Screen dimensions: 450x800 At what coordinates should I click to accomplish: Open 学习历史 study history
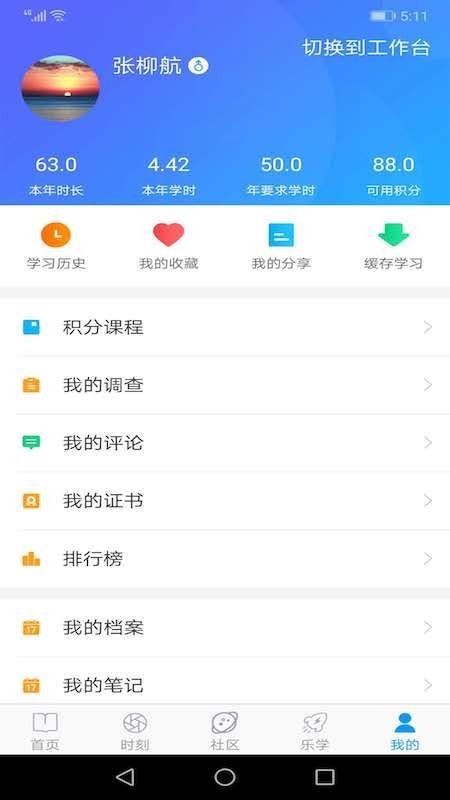pos(56,246)
